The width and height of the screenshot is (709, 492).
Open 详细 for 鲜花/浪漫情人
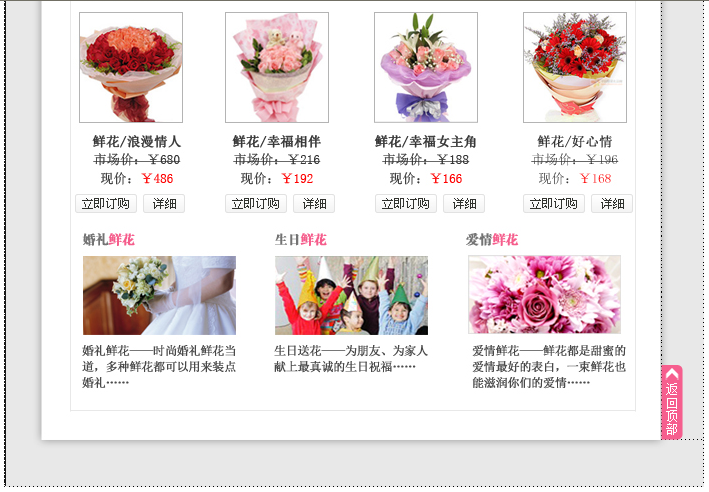164,204
